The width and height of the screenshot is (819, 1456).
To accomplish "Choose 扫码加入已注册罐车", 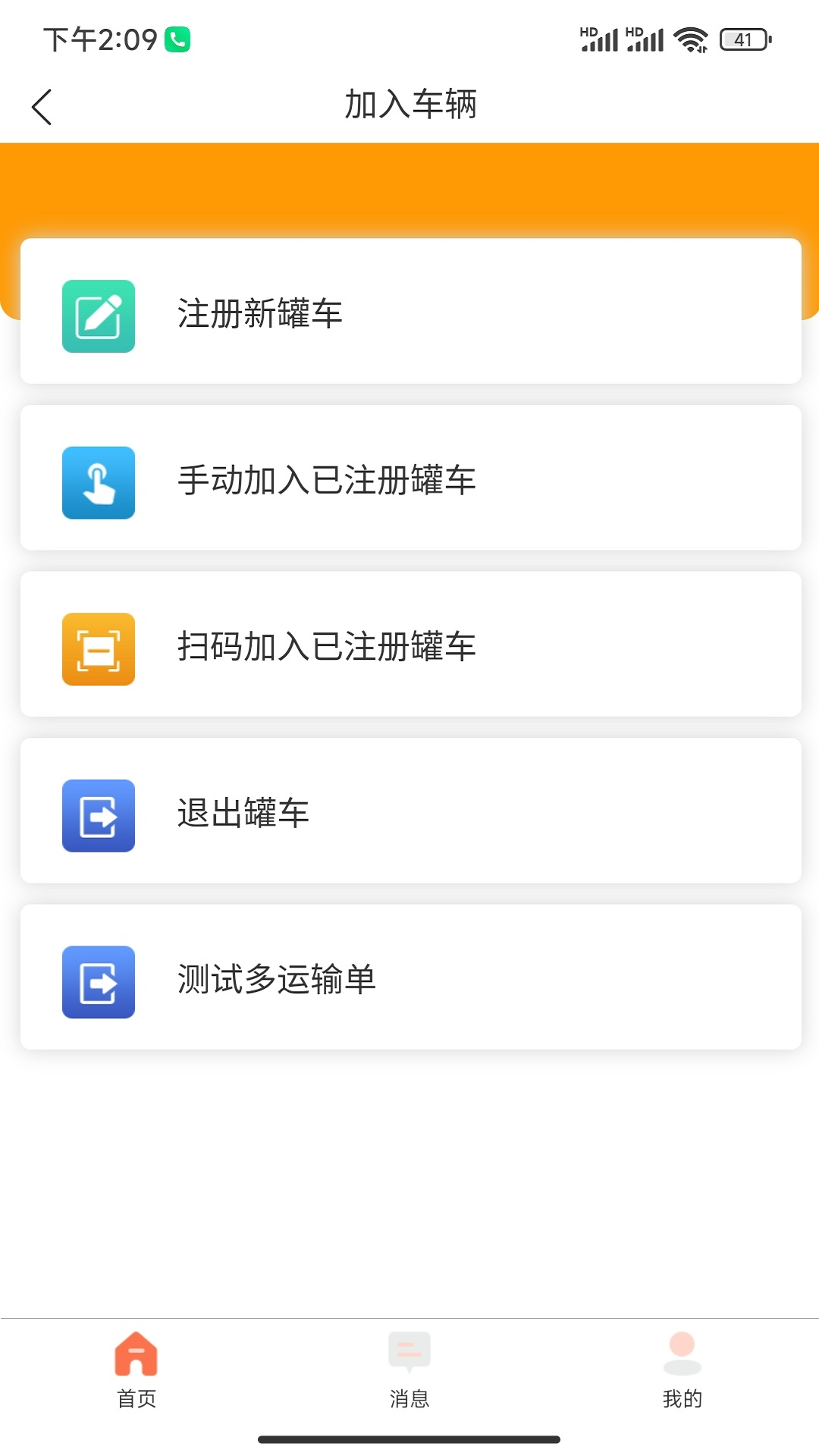I will 410,645.
